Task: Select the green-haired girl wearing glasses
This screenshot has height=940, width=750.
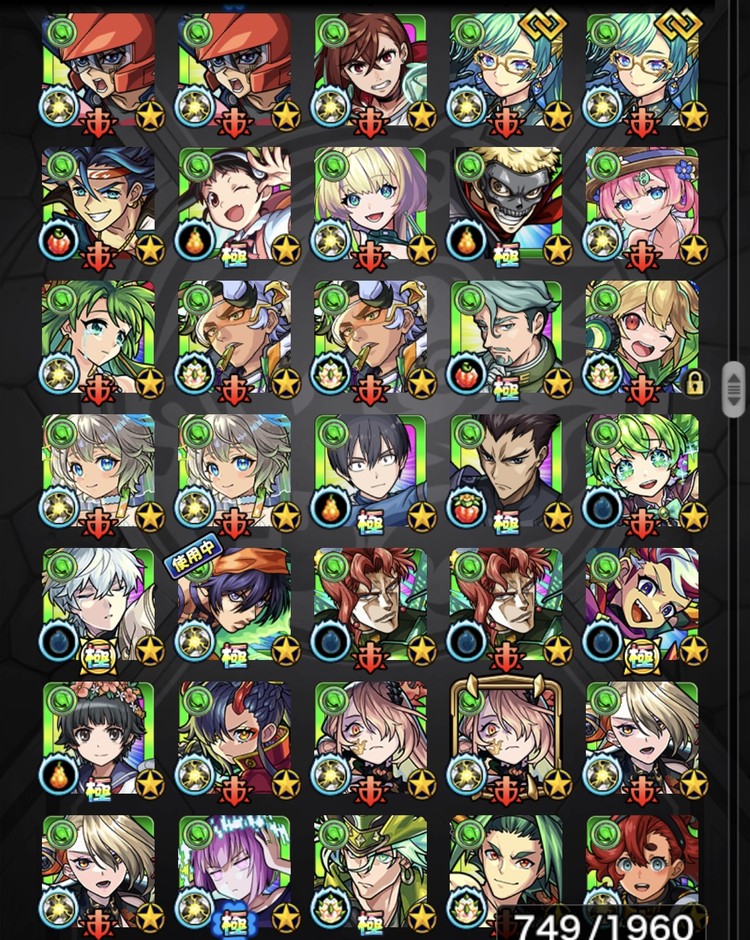Action: click(x=641, y=472)
